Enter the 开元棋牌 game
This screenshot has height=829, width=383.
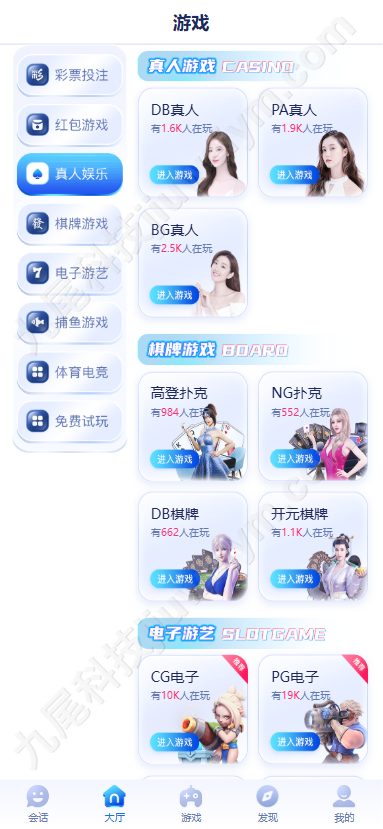pyautogui.click(x=295, y=578)
